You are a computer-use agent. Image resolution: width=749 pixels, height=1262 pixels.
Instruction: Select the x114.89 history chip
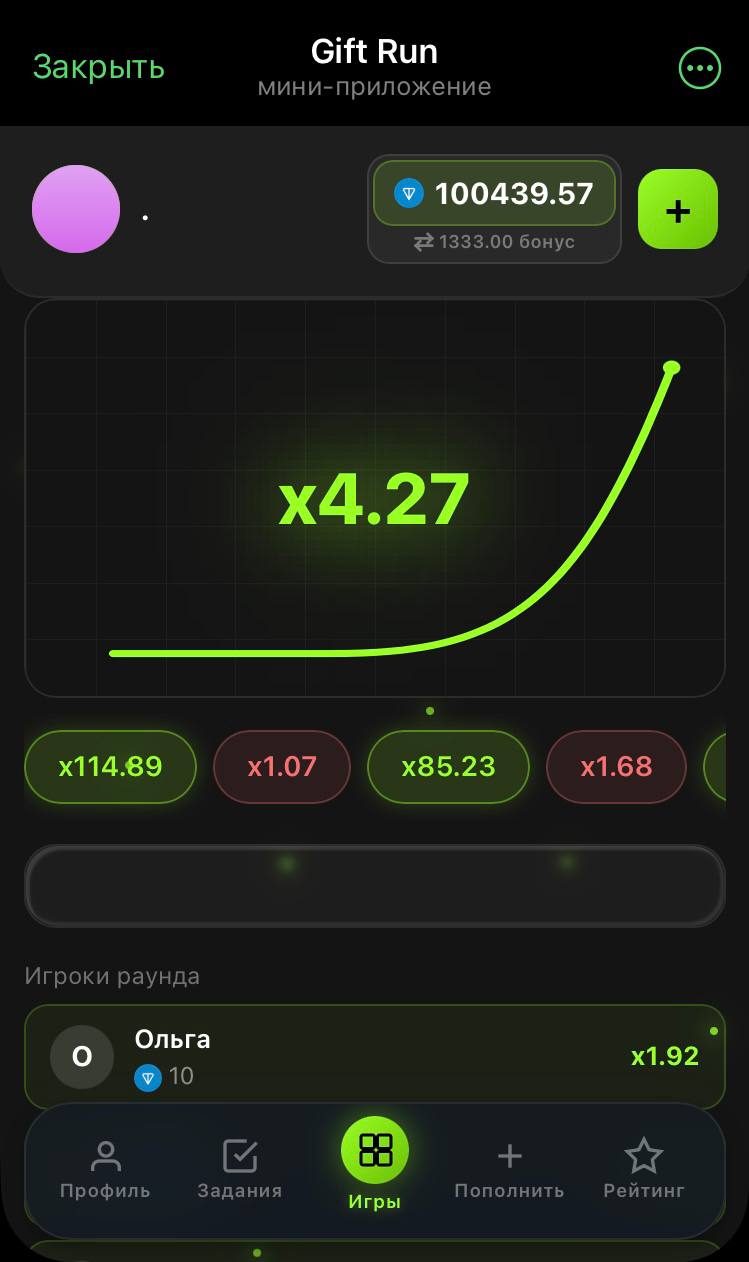110,767
